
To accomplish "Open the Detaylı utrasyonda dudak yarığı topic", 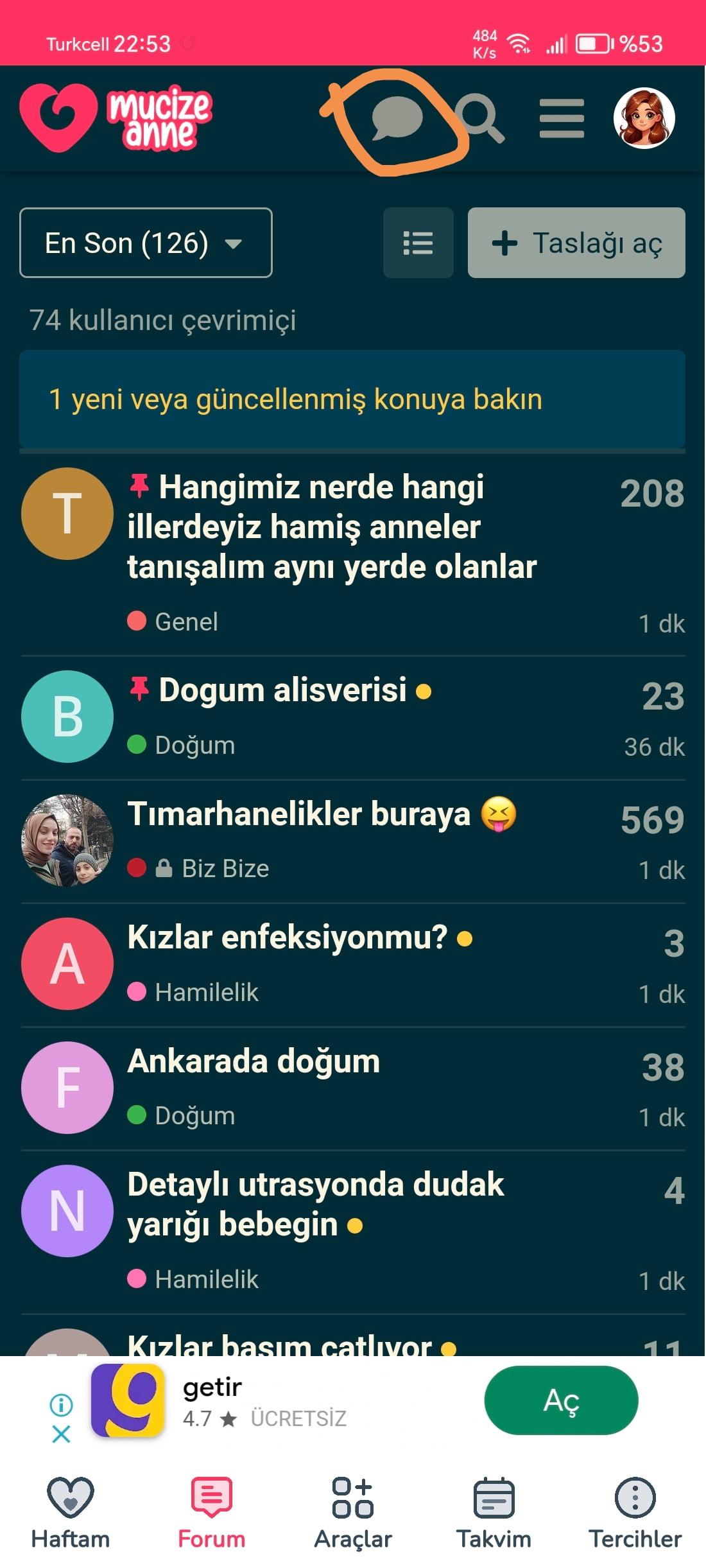I will coord(315,1204).
